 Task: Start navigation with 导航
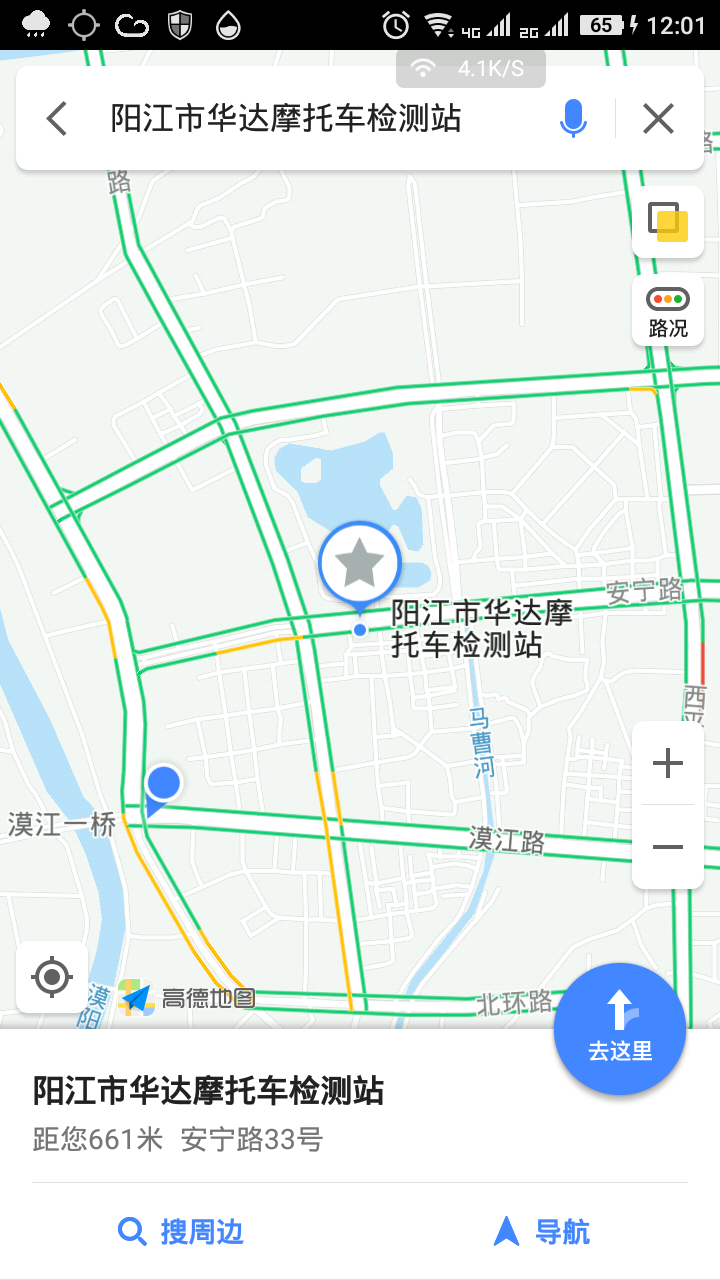[541, 1231]
